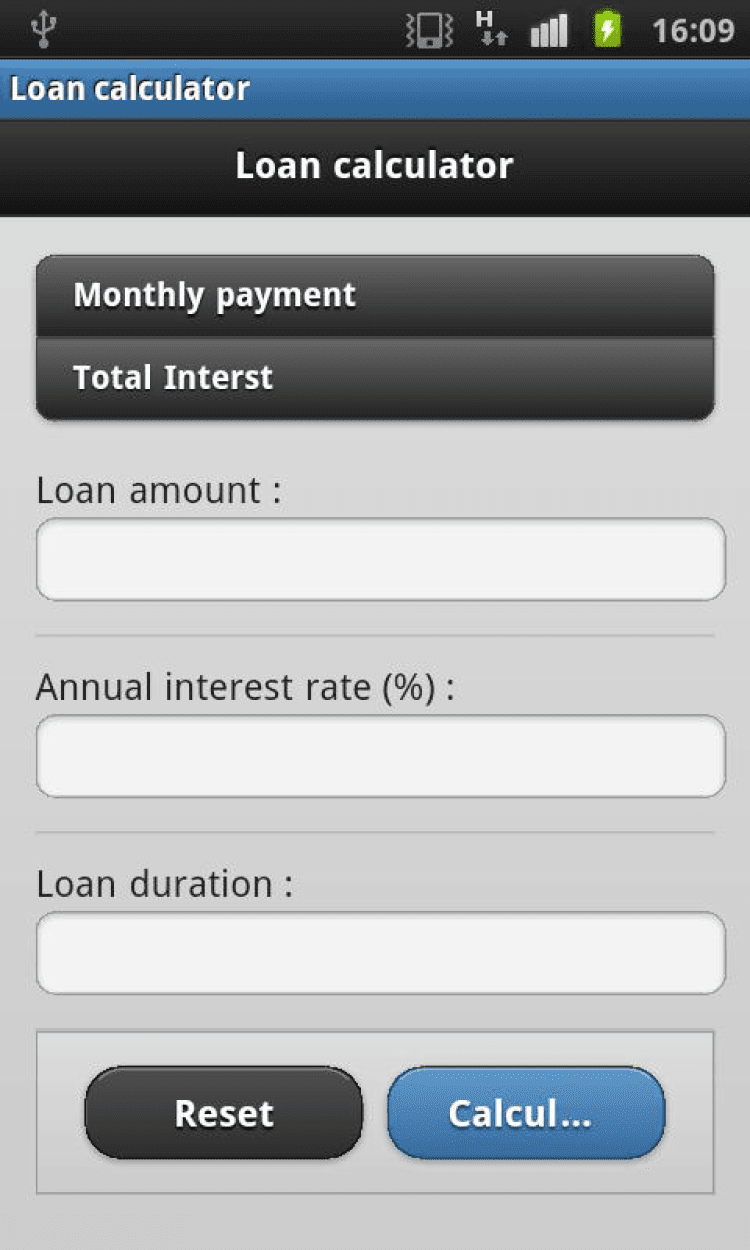
Task: Select the Annual interest rate field
Action: (x=380, y=756)
